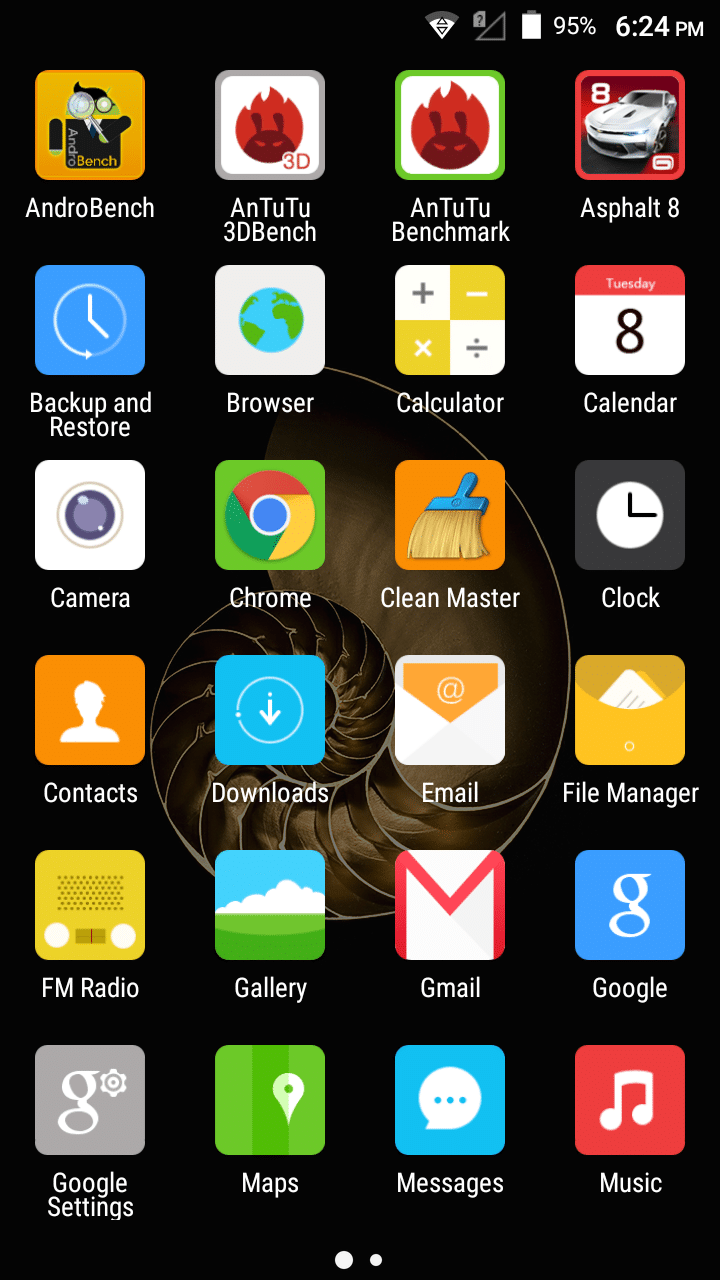The height and width of the screenshot is (1280, 720).
Task: Start the Asphalt 8 game
Action: (x=630, y=125)
